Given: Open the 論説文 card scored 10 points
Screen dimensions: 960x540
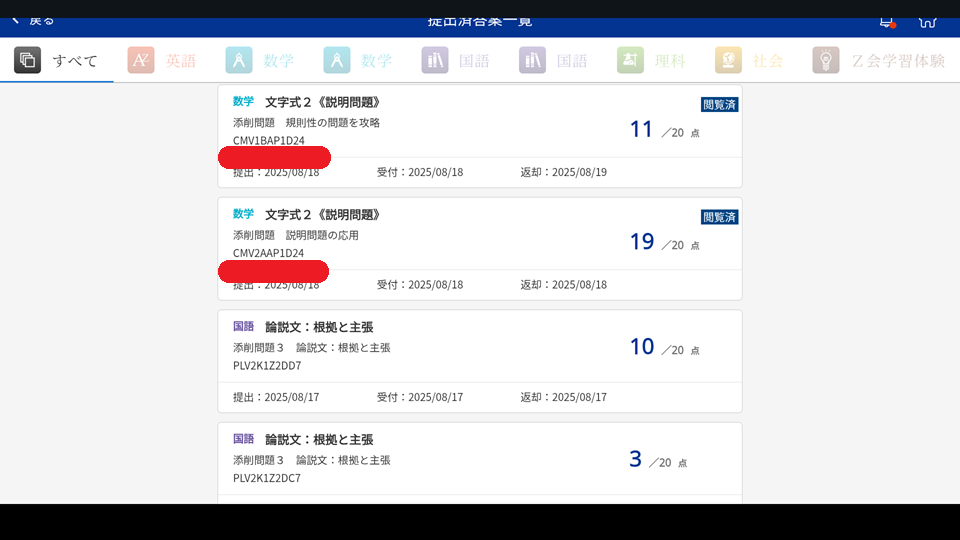Looking at the screenshot, I should point(479,360).
